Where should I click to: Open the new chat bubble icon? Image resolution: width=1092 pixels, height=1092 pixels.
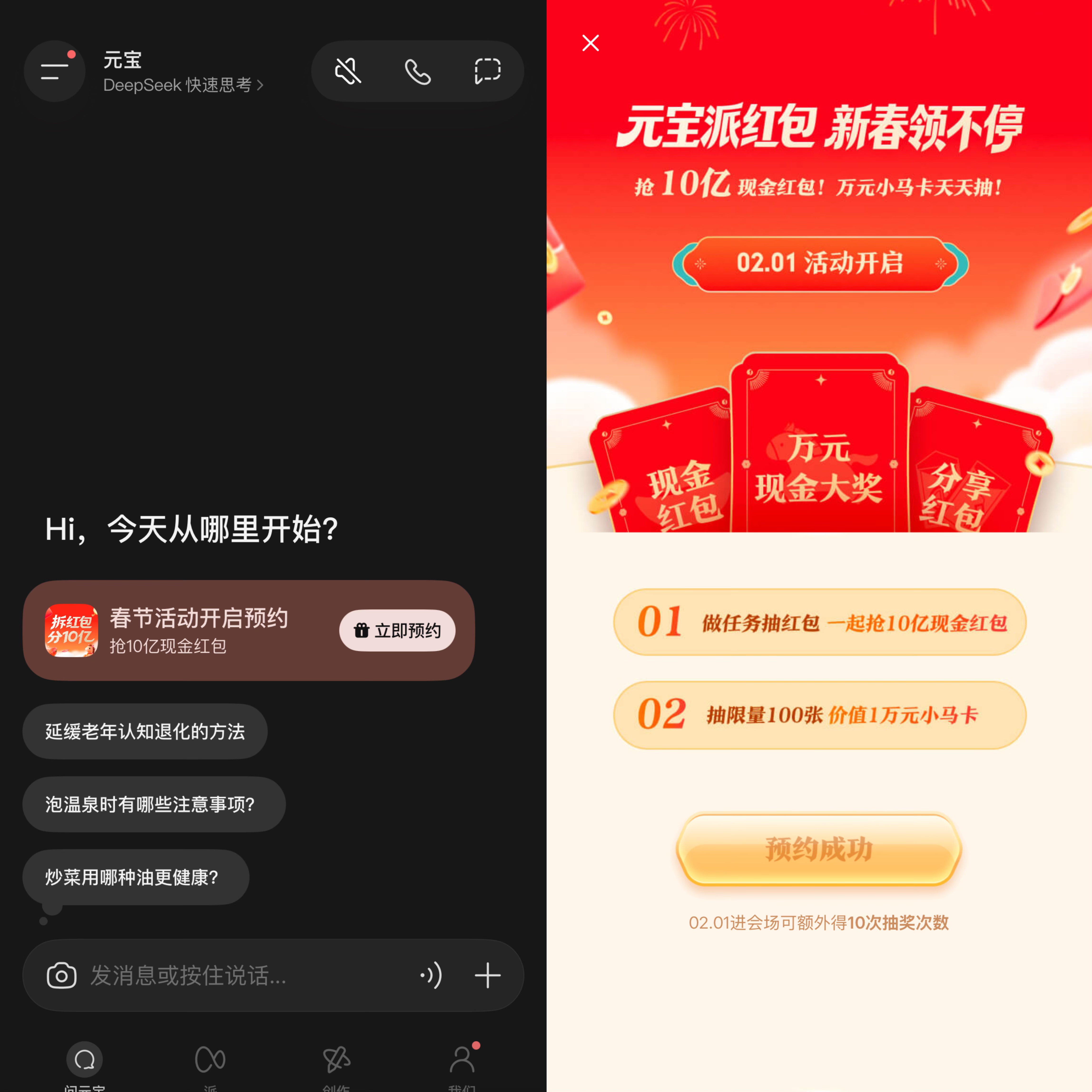click(487, 71)
